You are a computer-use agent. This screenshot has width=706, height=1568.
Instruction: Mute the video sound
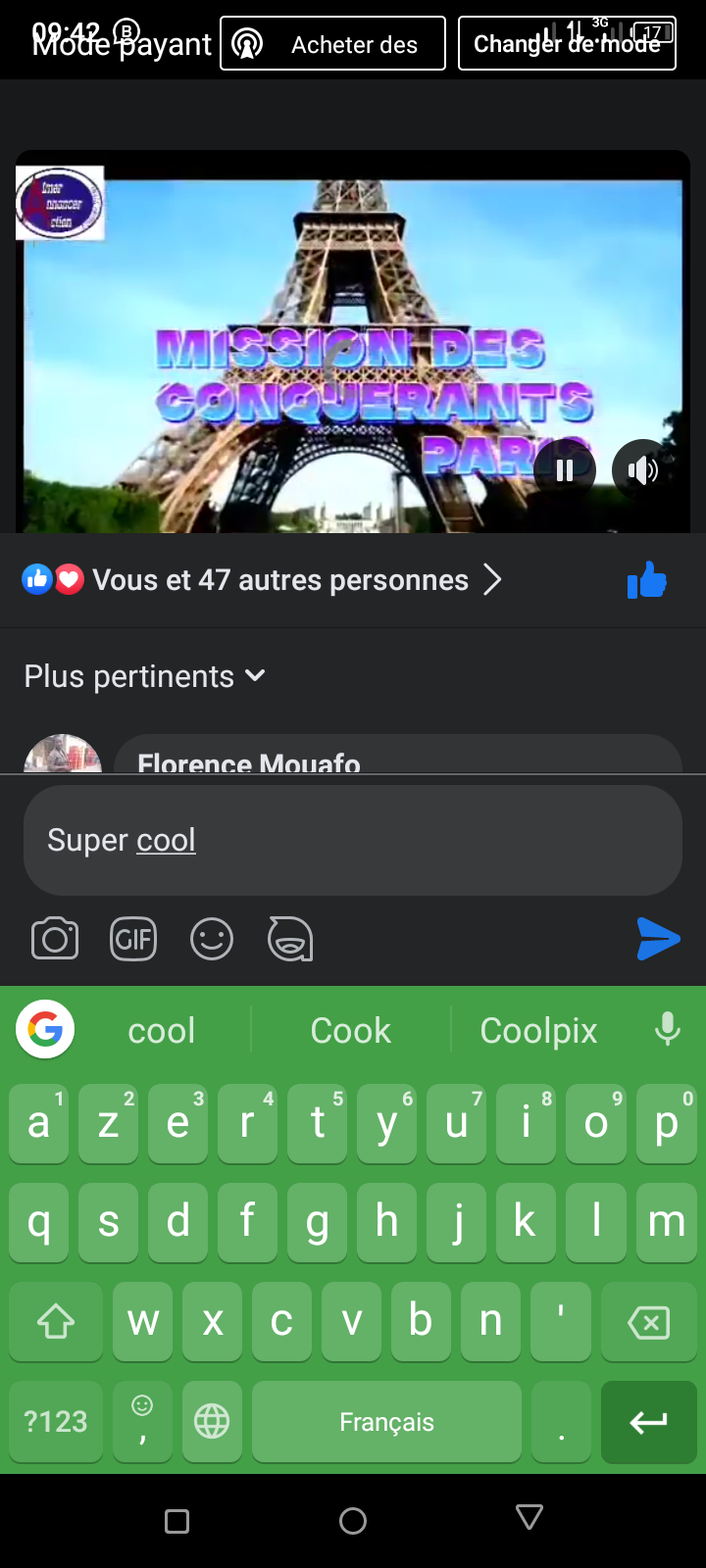point(642,470)
